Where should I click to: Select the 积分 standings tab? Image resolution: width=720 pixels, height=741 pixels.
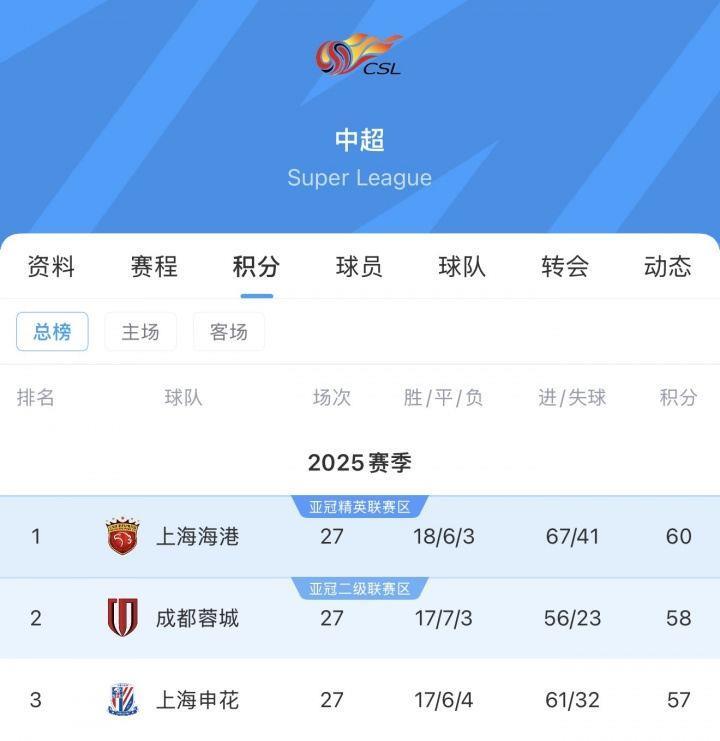(257, 266)
